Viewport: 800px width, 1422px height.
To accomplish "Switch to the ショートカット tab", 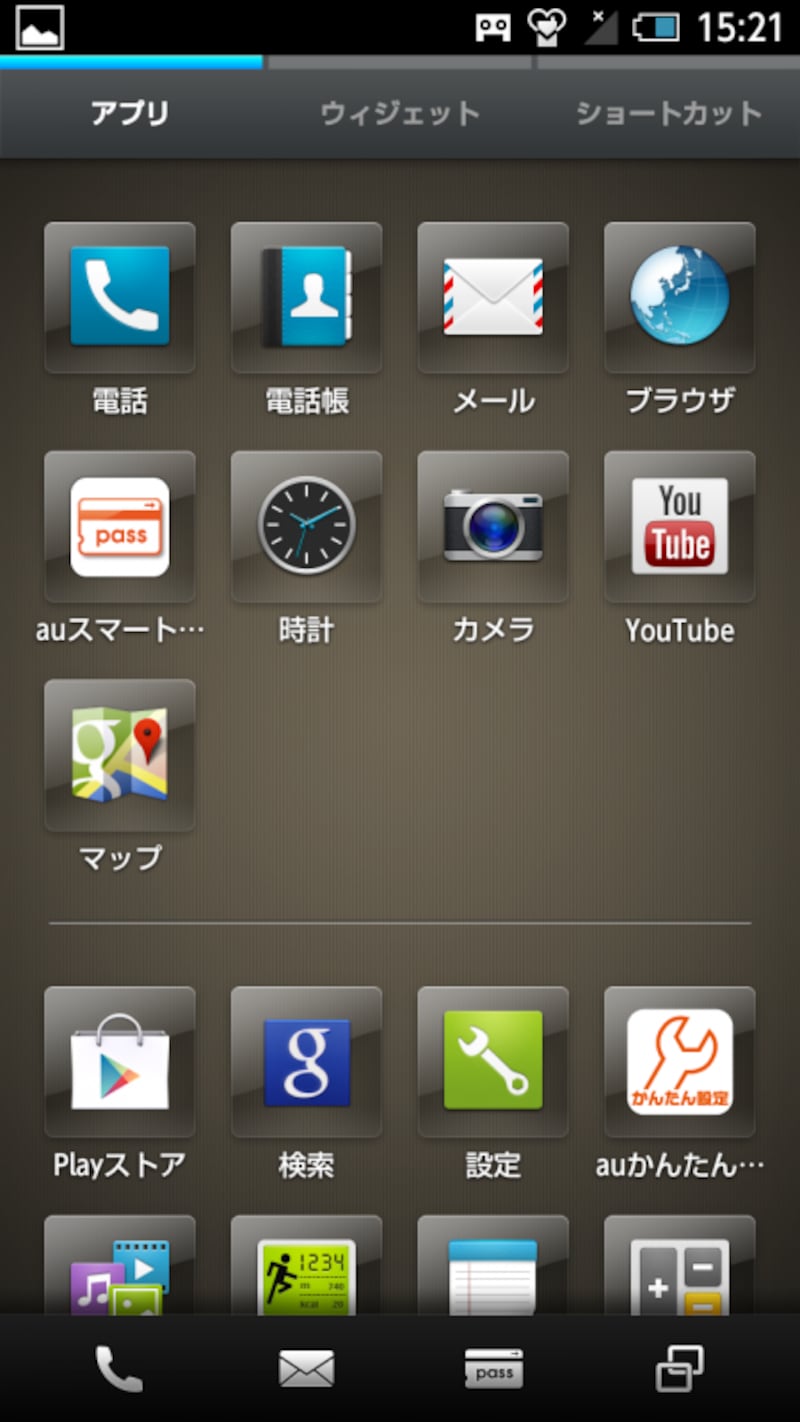I will point(668,113).
